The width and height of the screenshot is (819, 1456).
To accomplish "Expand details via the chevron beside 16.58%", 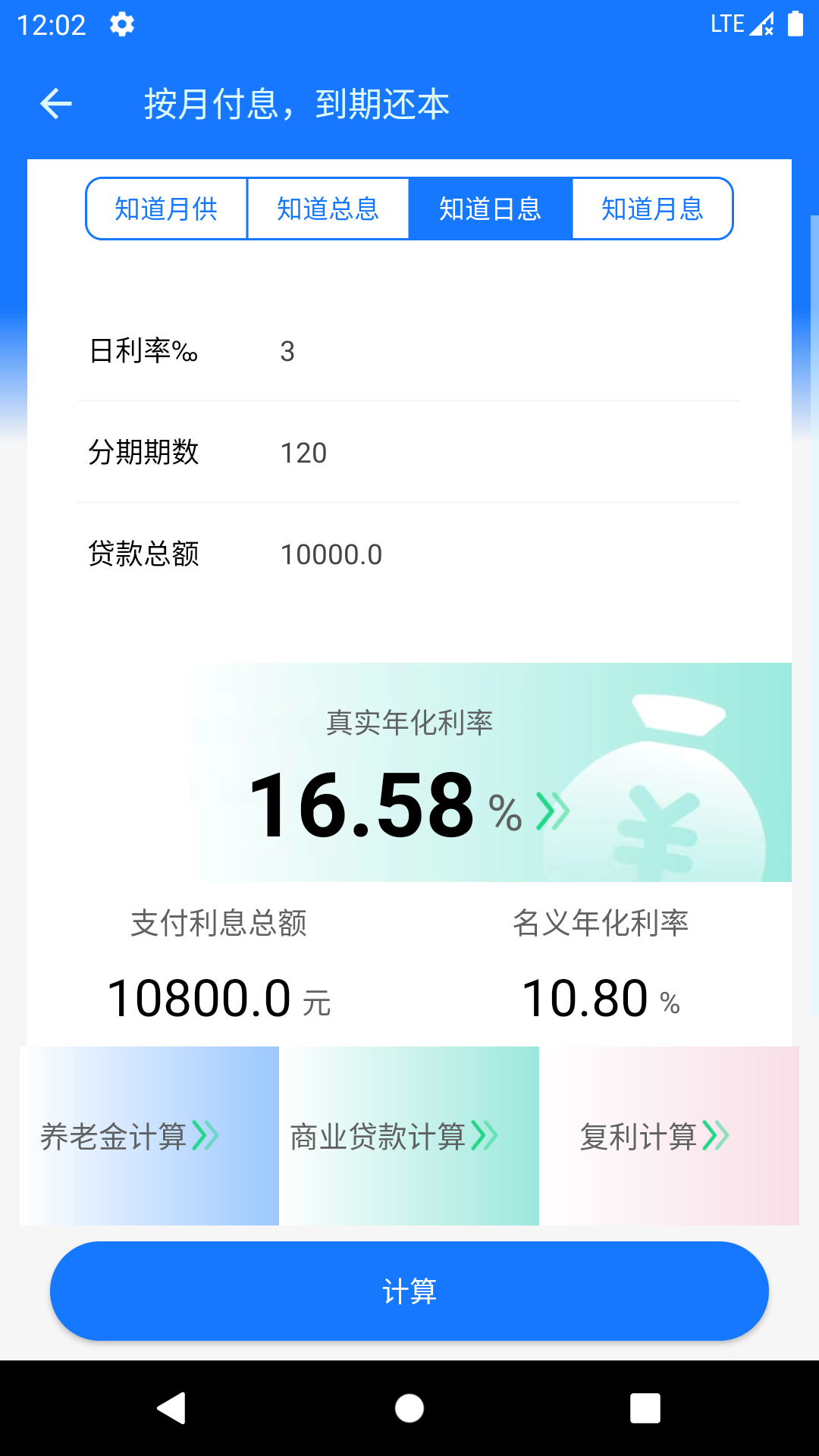I will (x=552, y=810).
